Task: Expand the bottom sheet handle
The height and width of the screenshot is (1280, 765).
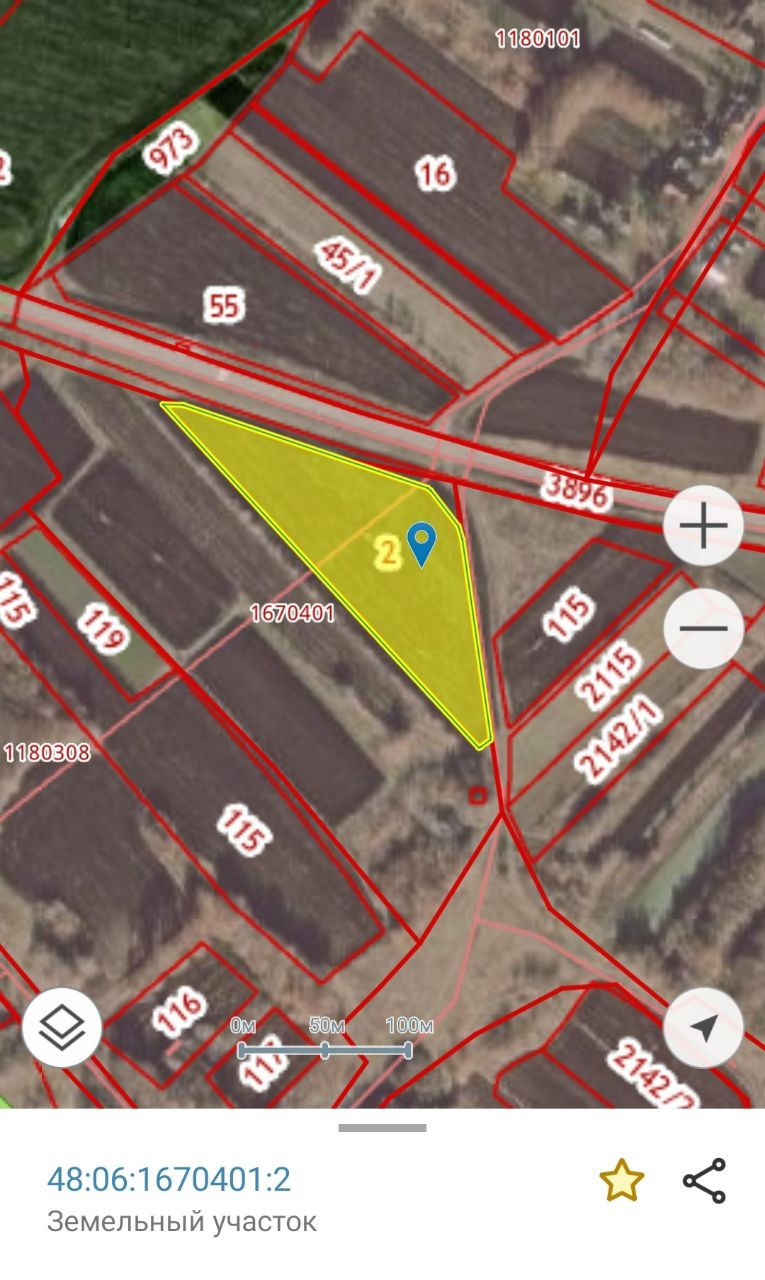Action: [382, 1128]
